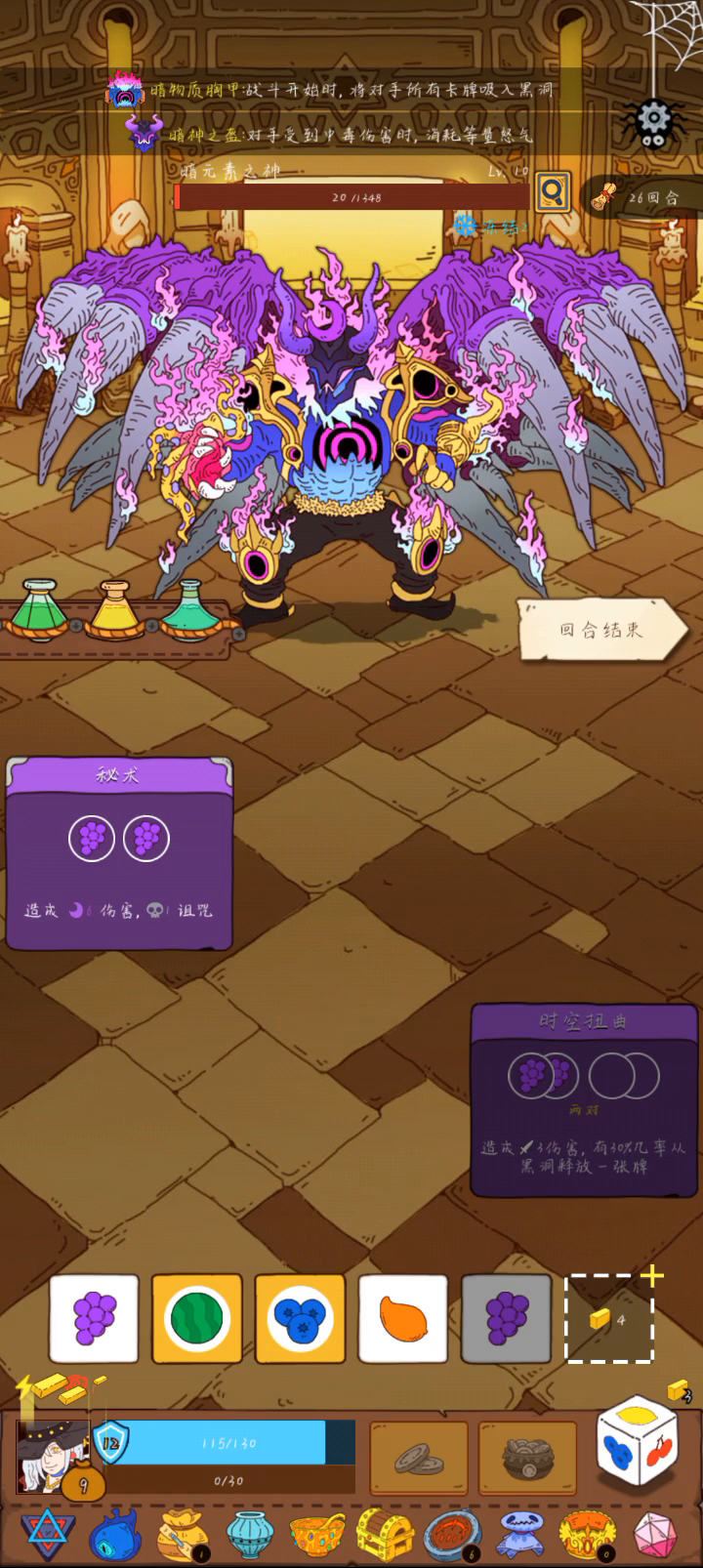This screenshot has height=1568, width=703.
Task: Select the 秘术 skill card
Action: point(119,853)
